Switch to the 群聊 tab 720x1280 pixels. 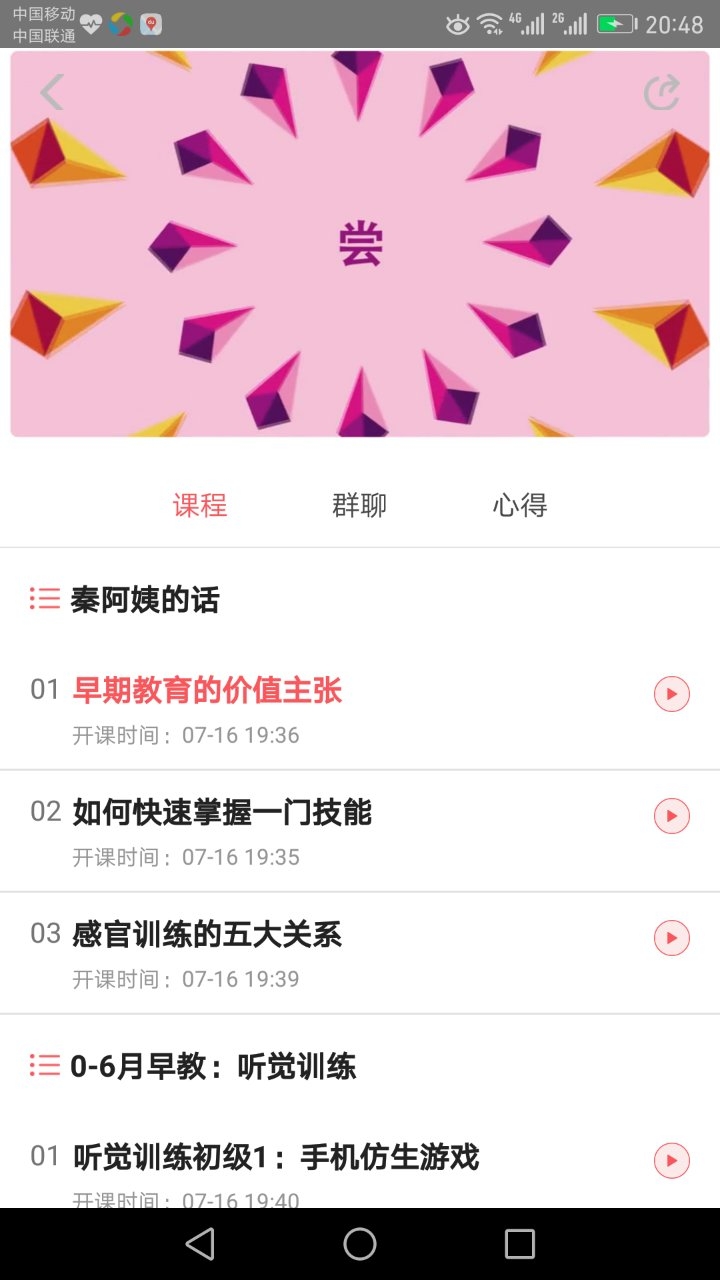(x=358, y=505)
